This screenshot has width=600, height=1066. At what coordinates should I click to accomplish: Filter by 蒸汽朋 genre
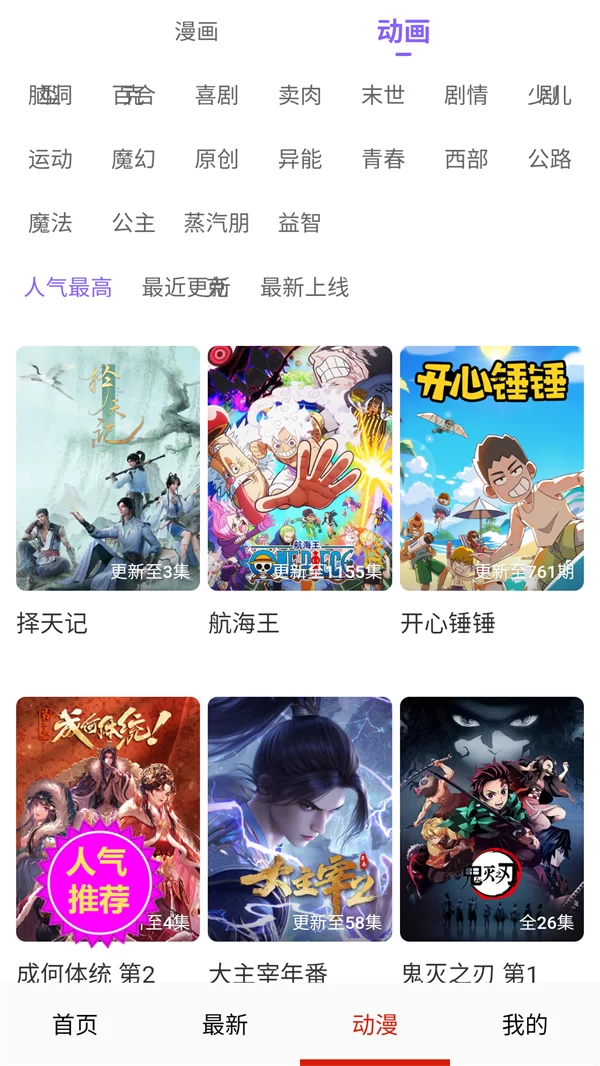tap(217, 223)
